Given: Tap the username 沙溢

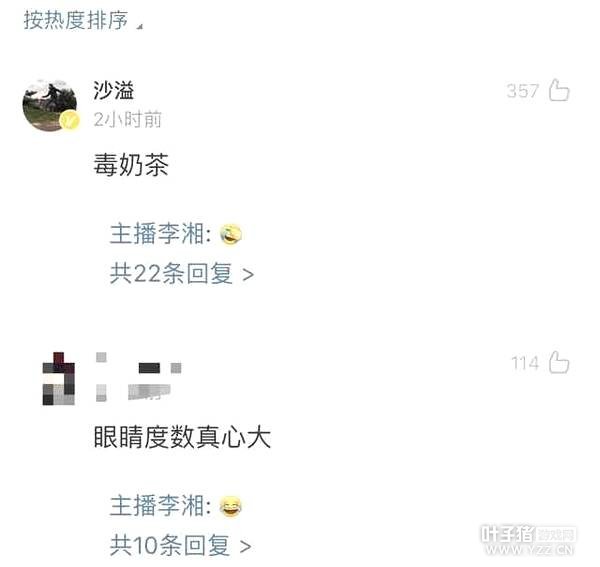Looking at the screenshot, I should click(113, 91).
